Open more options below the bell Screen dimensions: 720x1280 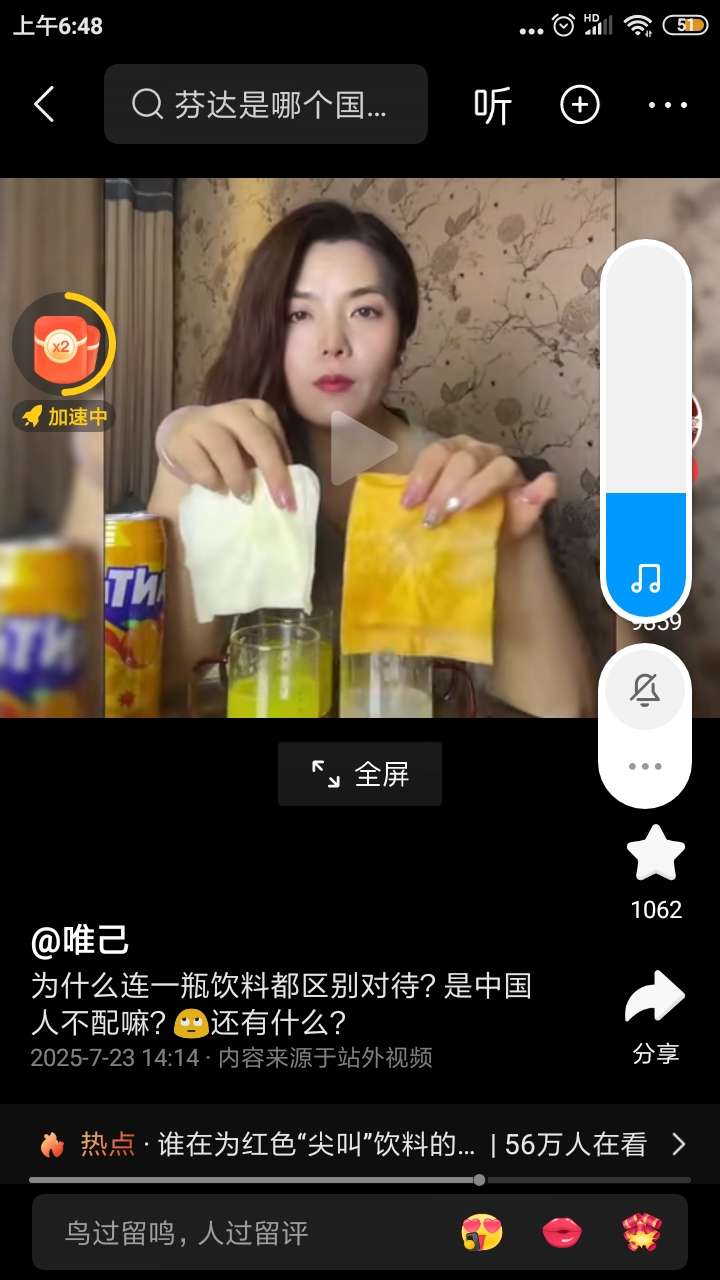point(645,766)
